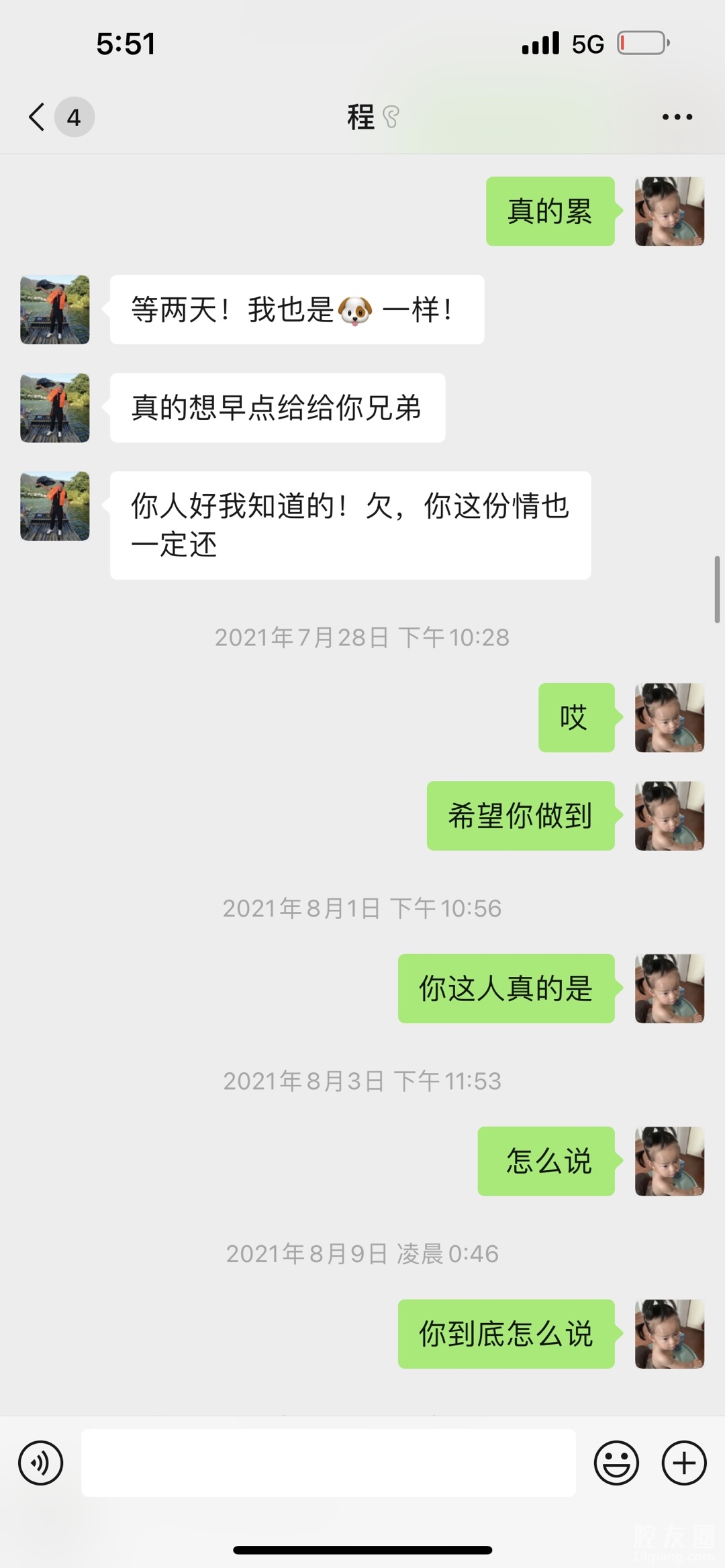Open the emoji sticker panel

tap(616, 1463)
